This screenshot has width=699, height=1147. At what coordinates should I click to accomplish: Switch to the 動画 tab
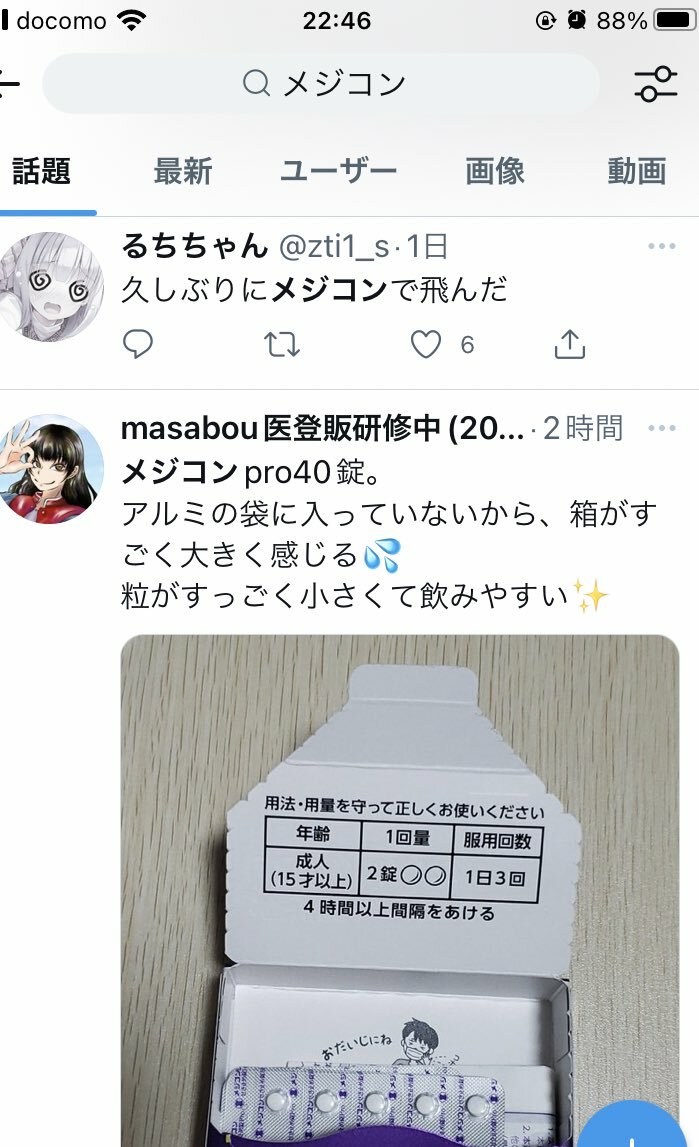coord(636,171)
